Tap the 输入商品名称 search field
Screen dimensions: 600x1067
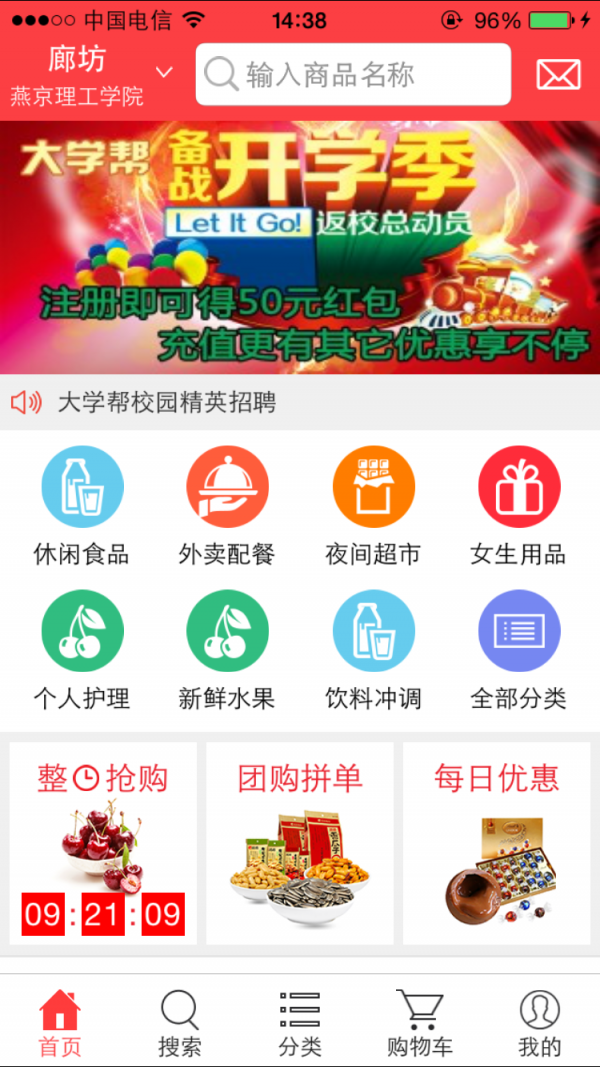pos(352,75)
